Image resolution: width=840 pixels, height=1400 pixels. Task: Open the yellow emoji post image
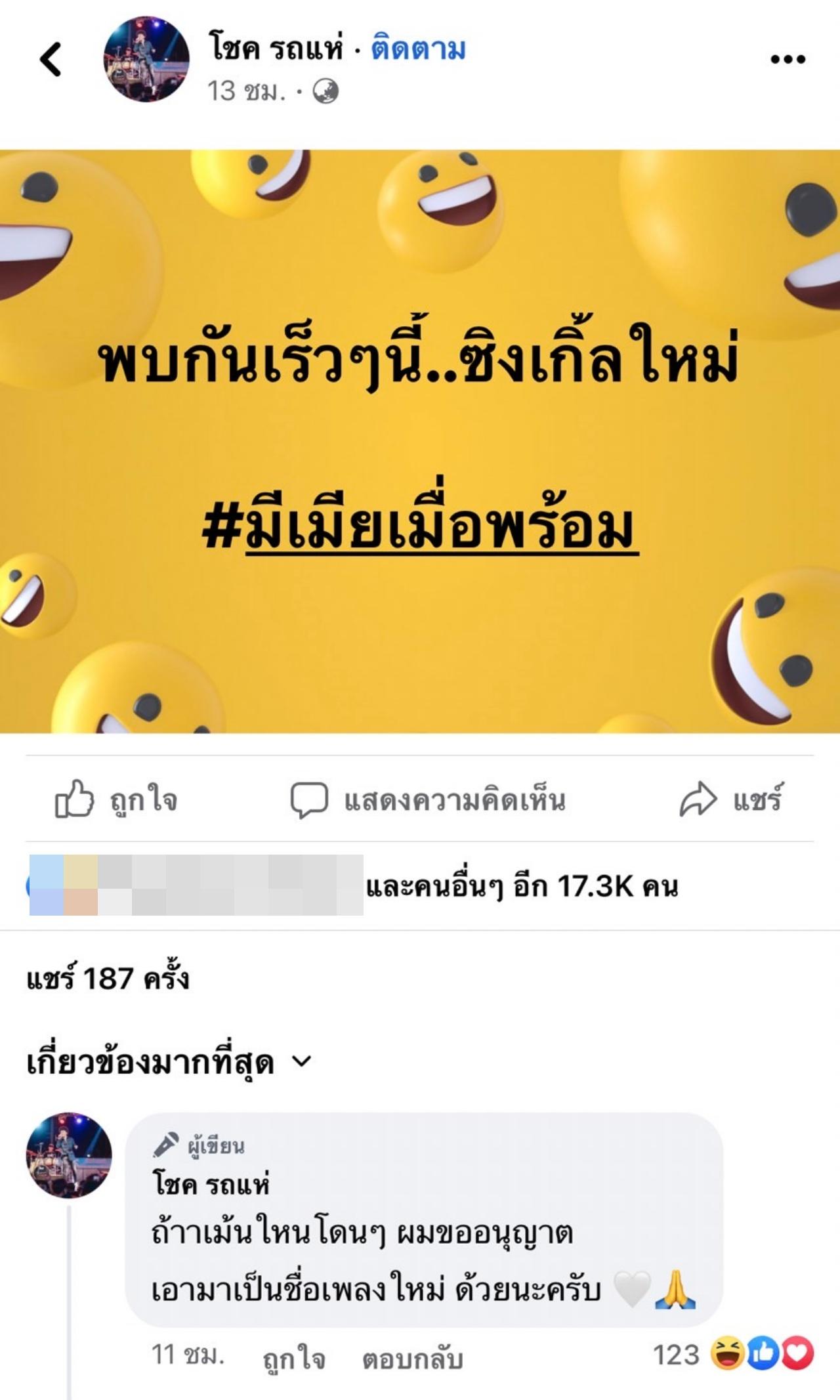point(420,441)
